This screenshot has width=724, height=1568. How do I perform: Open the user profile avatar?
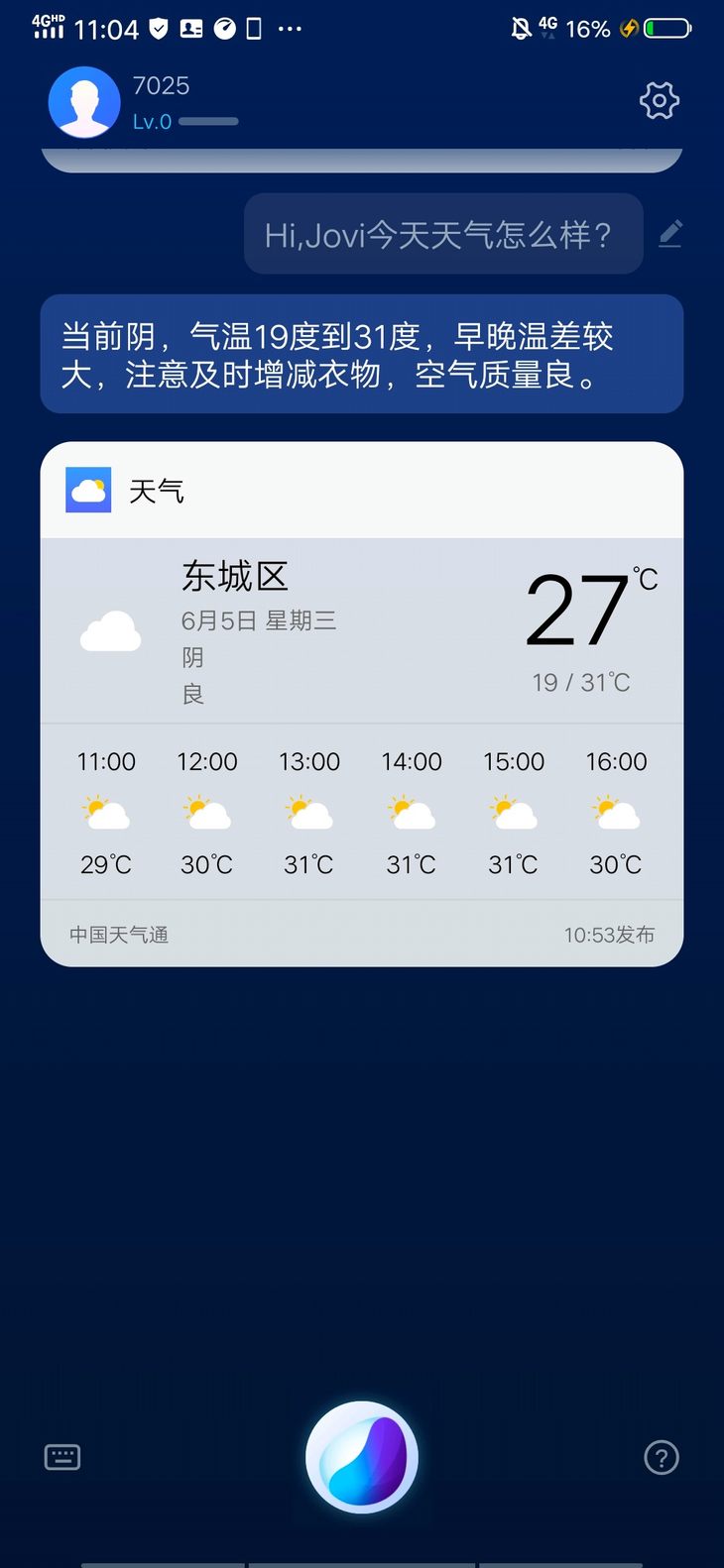click(x=84, y=102)
